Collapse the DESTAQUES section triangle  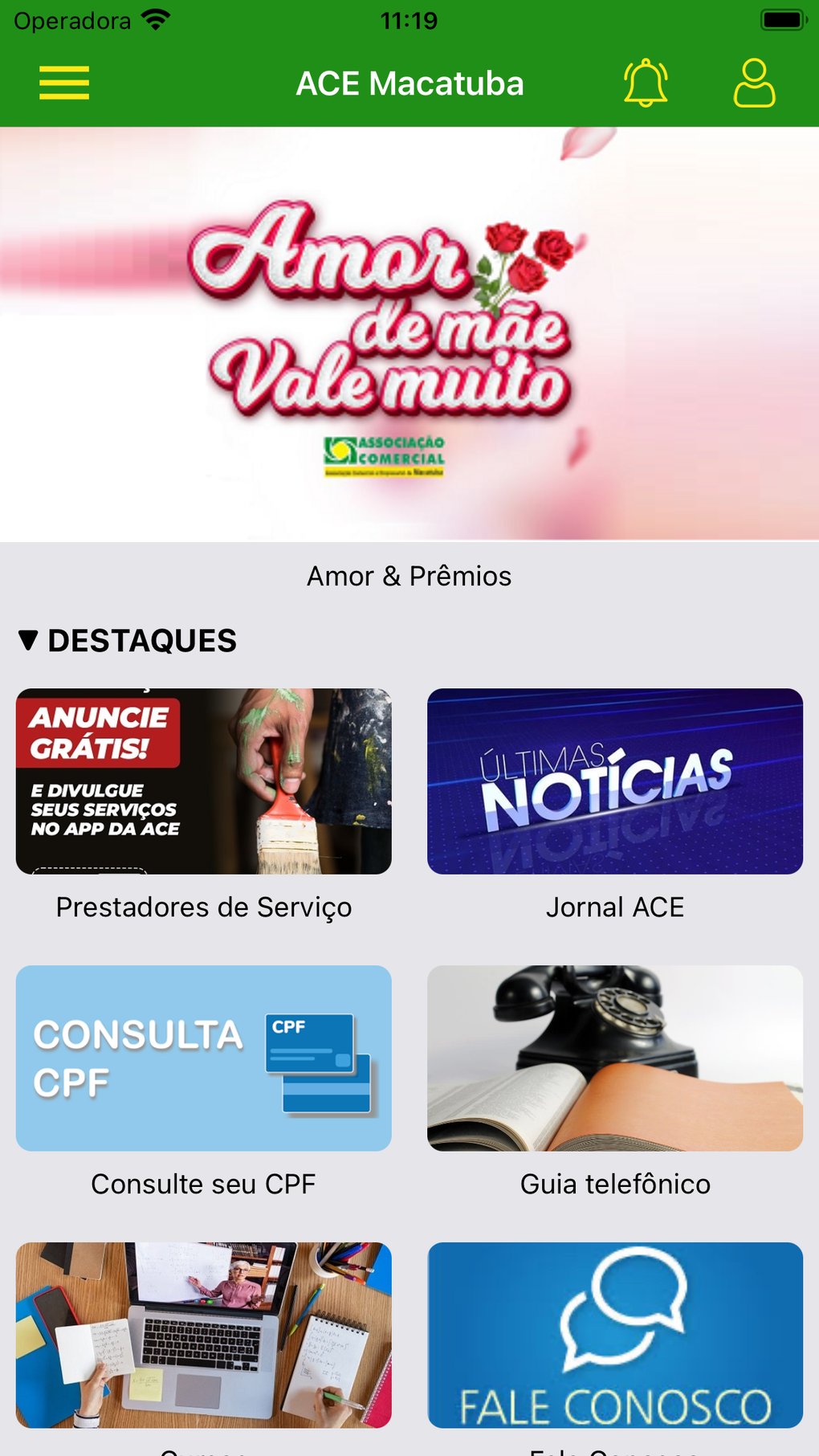pyautogui.click(x=30, y=640)
